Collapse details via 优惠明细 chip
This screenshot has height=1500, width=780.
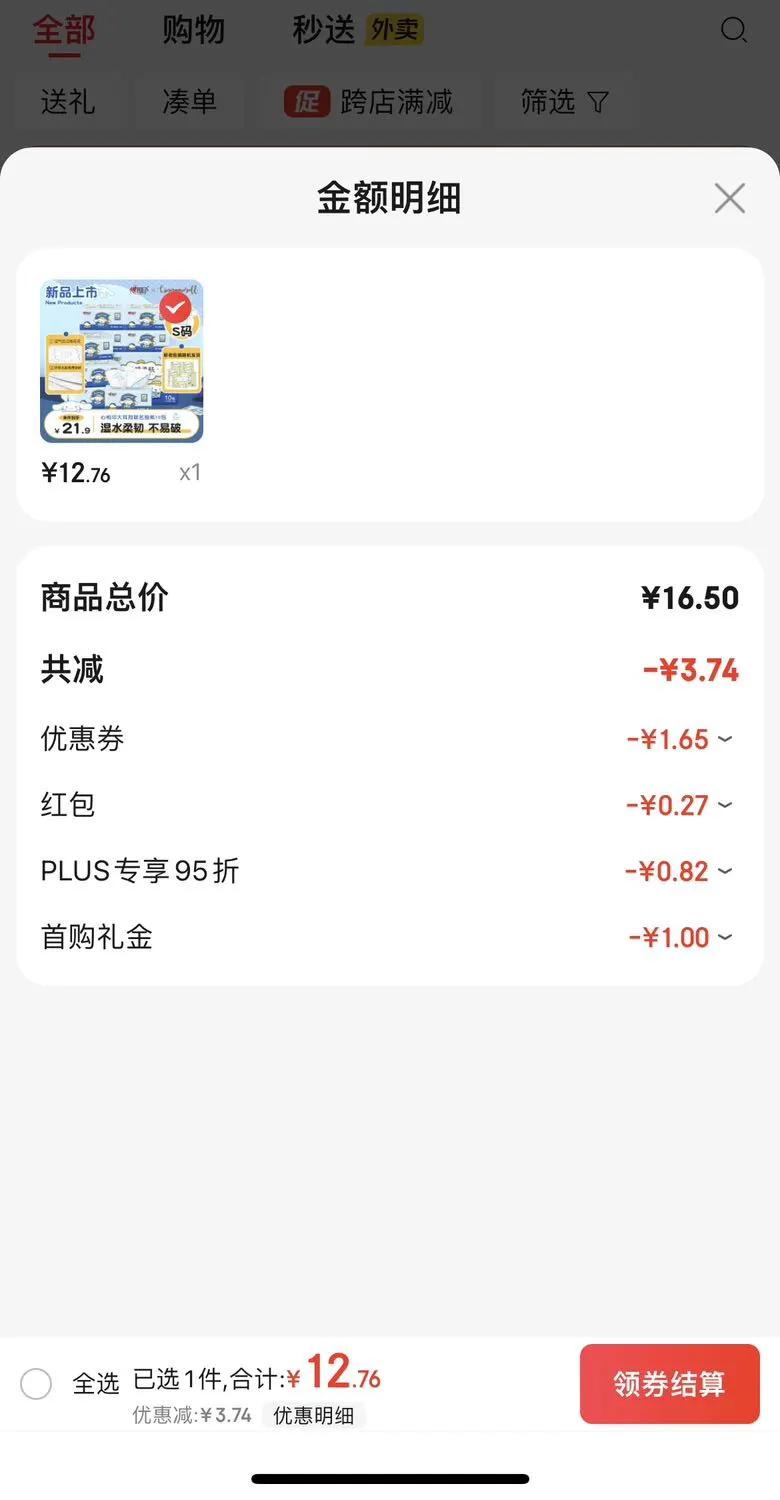pyautogui.click(x=314, y=1415)
